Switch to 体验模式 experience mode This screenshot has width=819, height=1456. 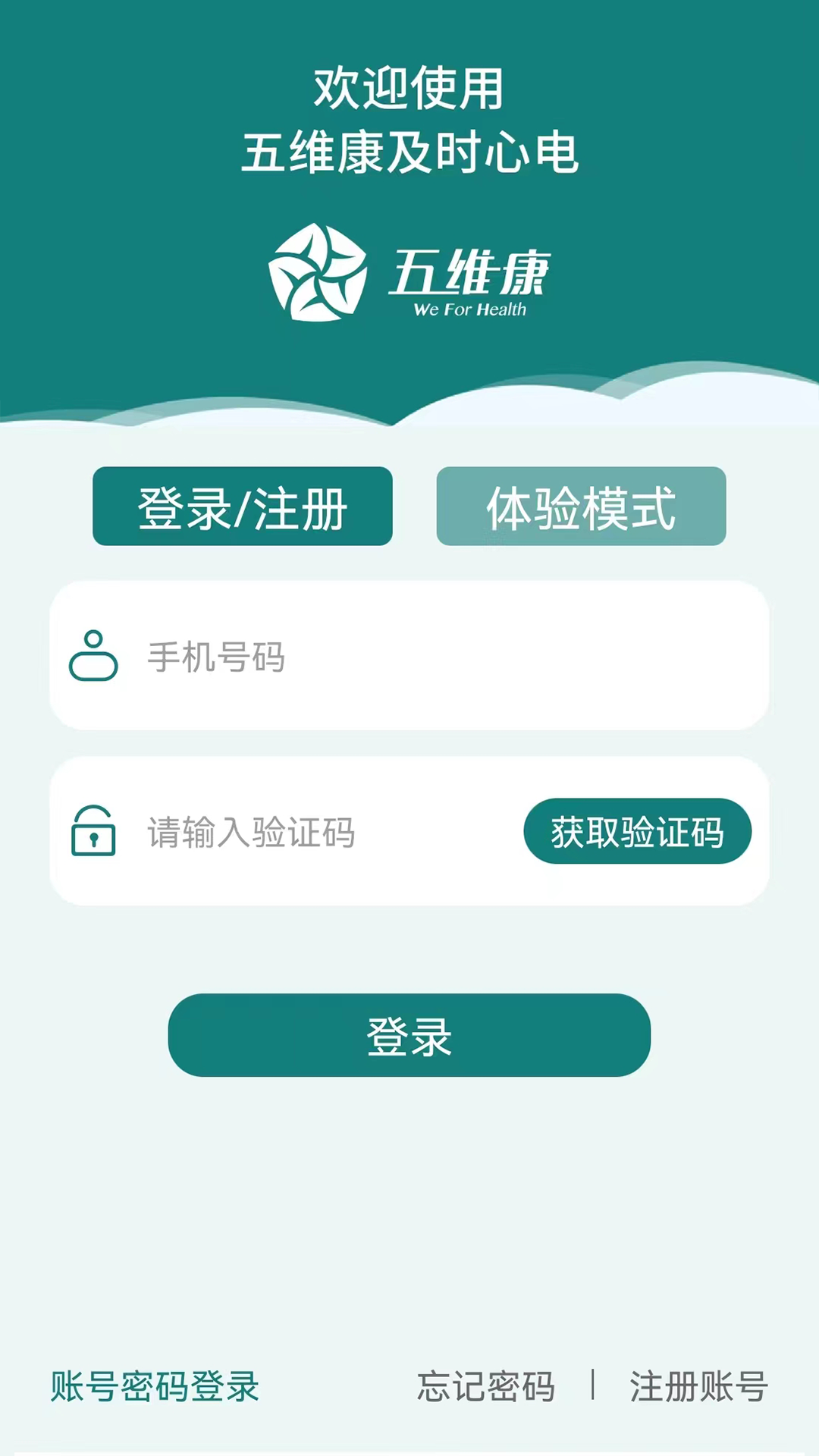[x=581, y=507]
